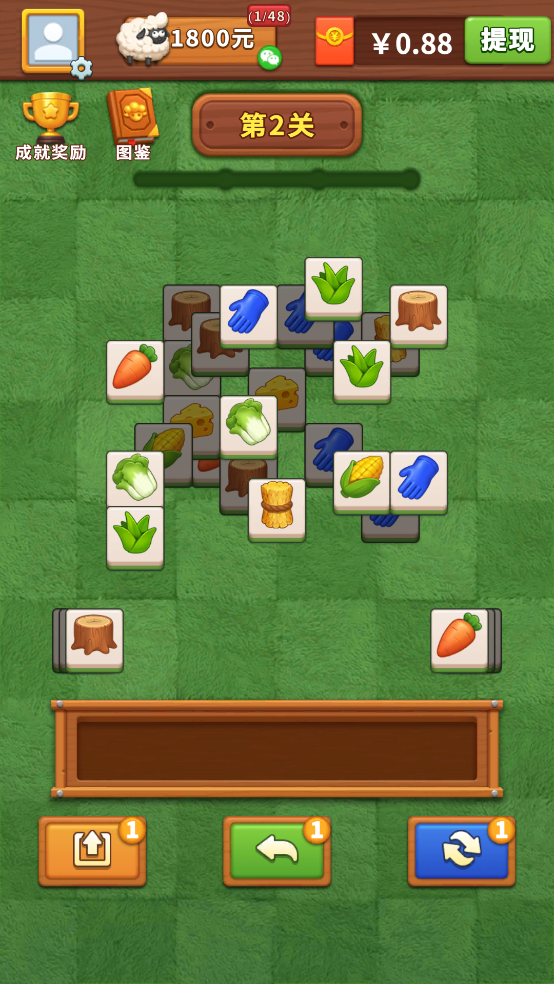
Task: Tap the green 提现 withdraw button
Action: click(x=507, y=40)
